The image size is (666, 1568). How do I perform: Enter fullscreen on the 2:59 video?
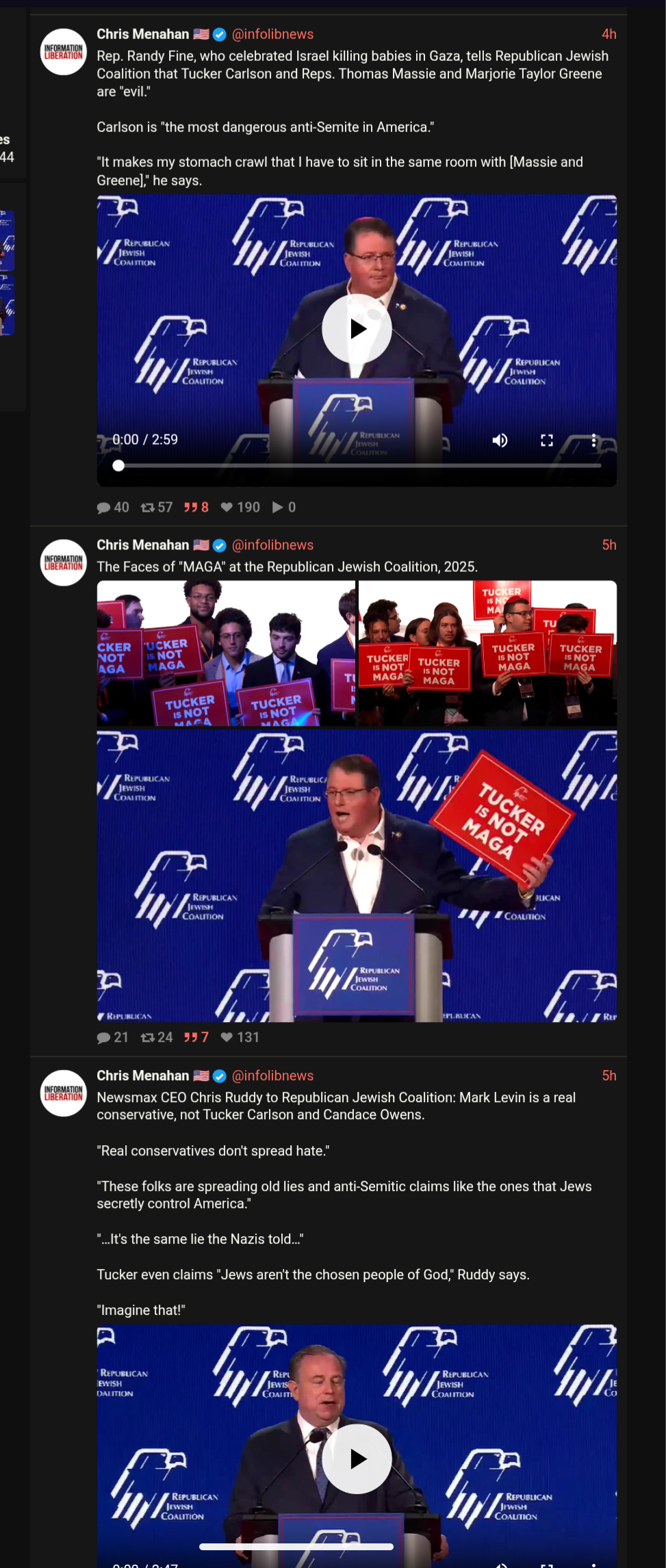click(x=546, y=440)
